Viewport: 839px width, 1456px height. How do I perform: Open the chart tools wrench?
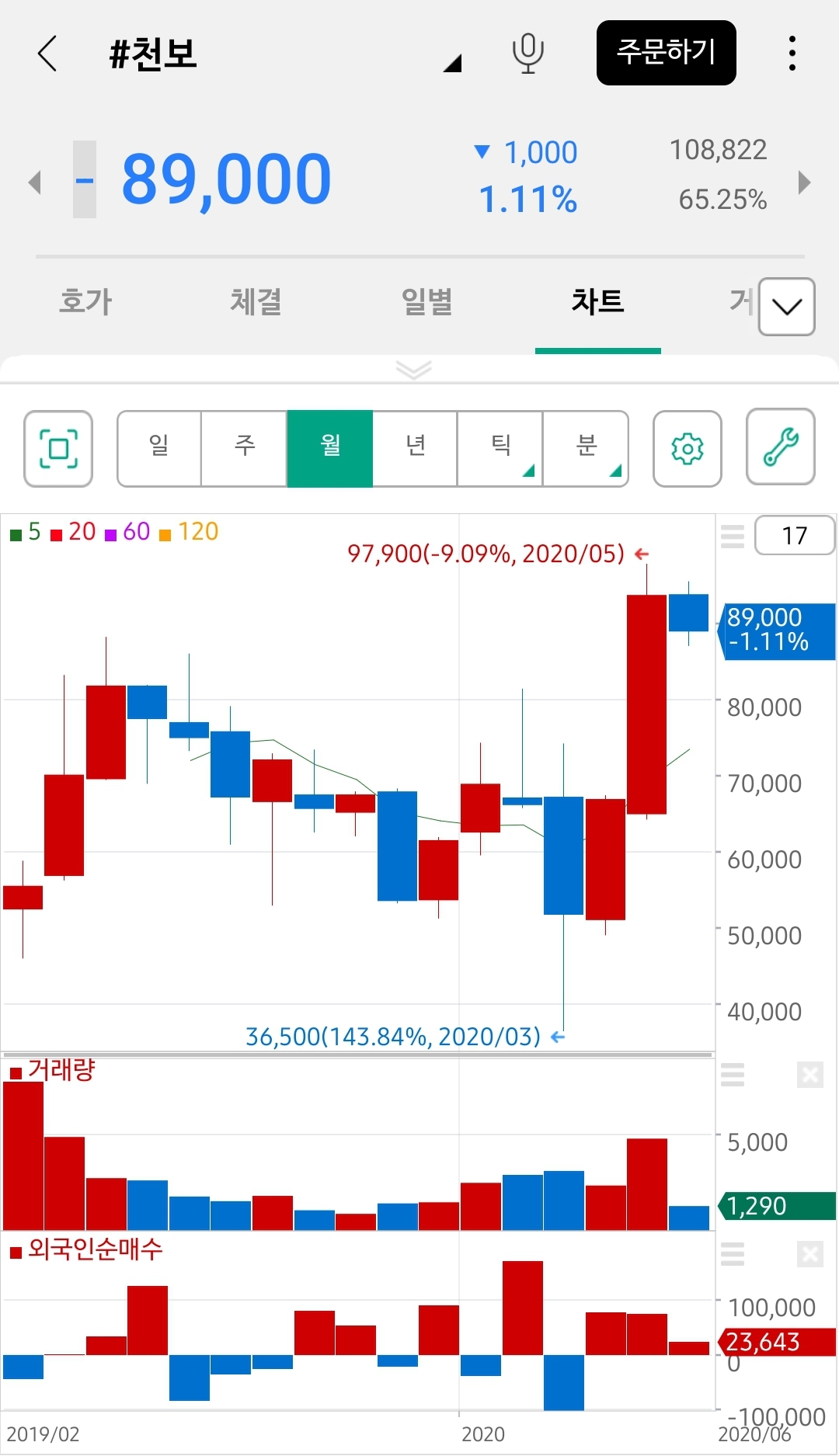point(781,447)
